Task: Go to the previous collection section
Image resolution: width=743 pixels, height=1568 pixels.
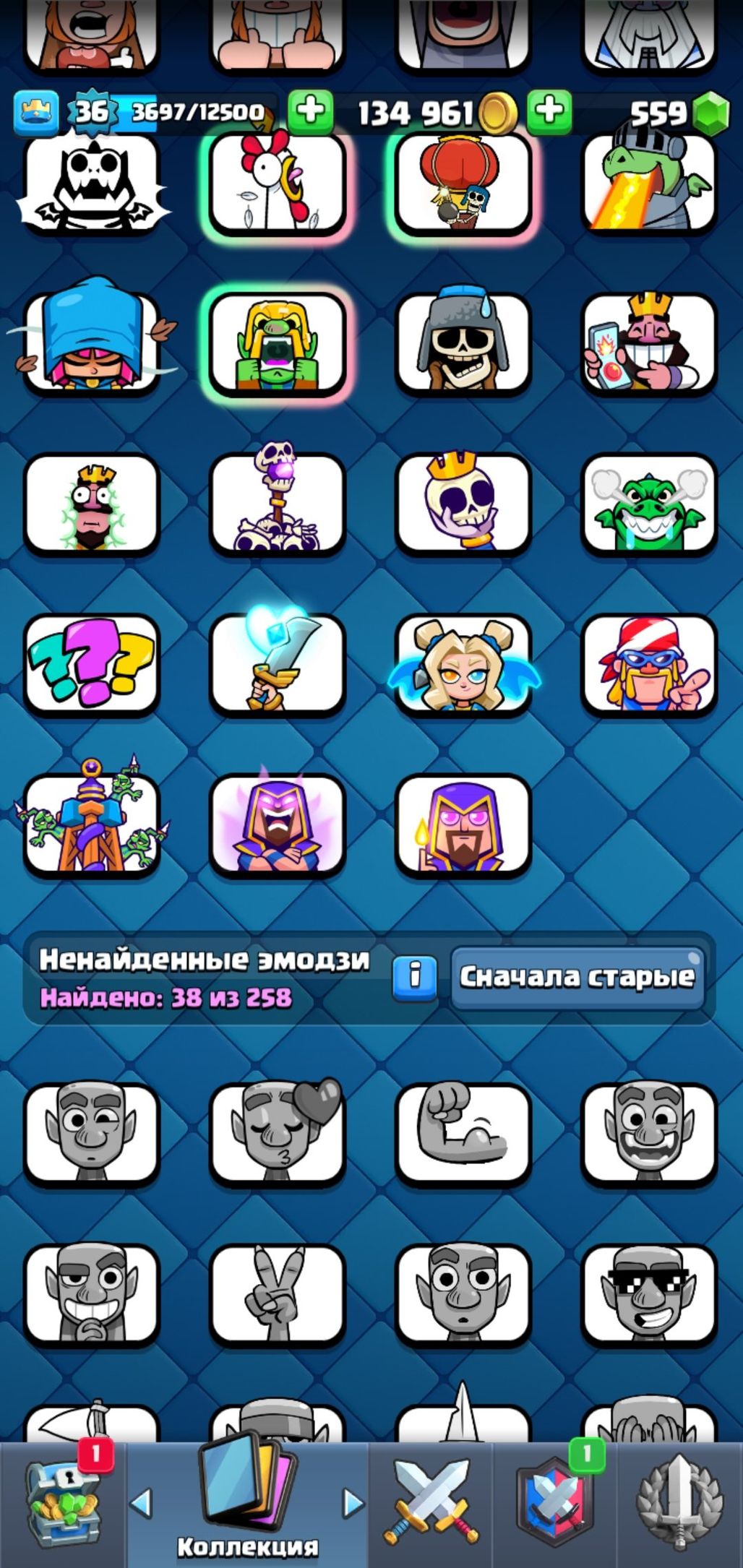Action: [141, 1503]
